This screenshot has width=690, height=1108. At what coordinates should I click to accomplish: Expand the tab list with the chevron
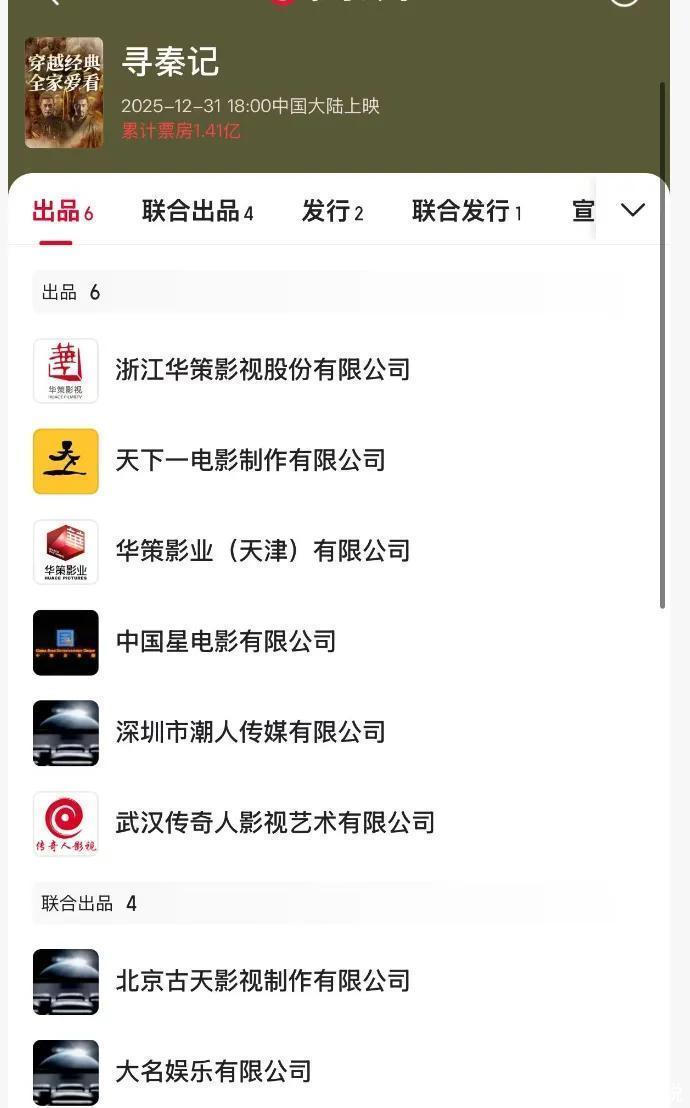point(633,210)
